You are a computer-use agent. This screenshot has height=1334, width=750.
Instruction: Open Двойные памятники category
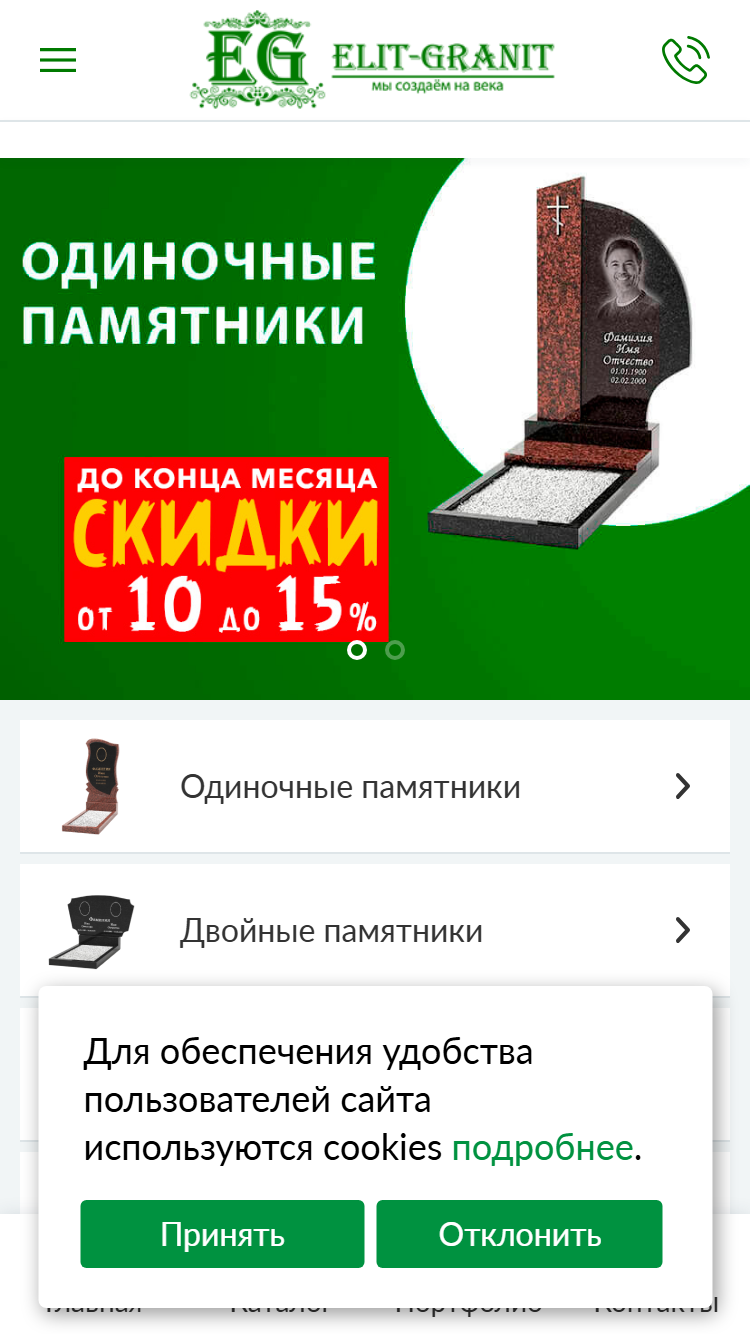click(x=375, y=930)
